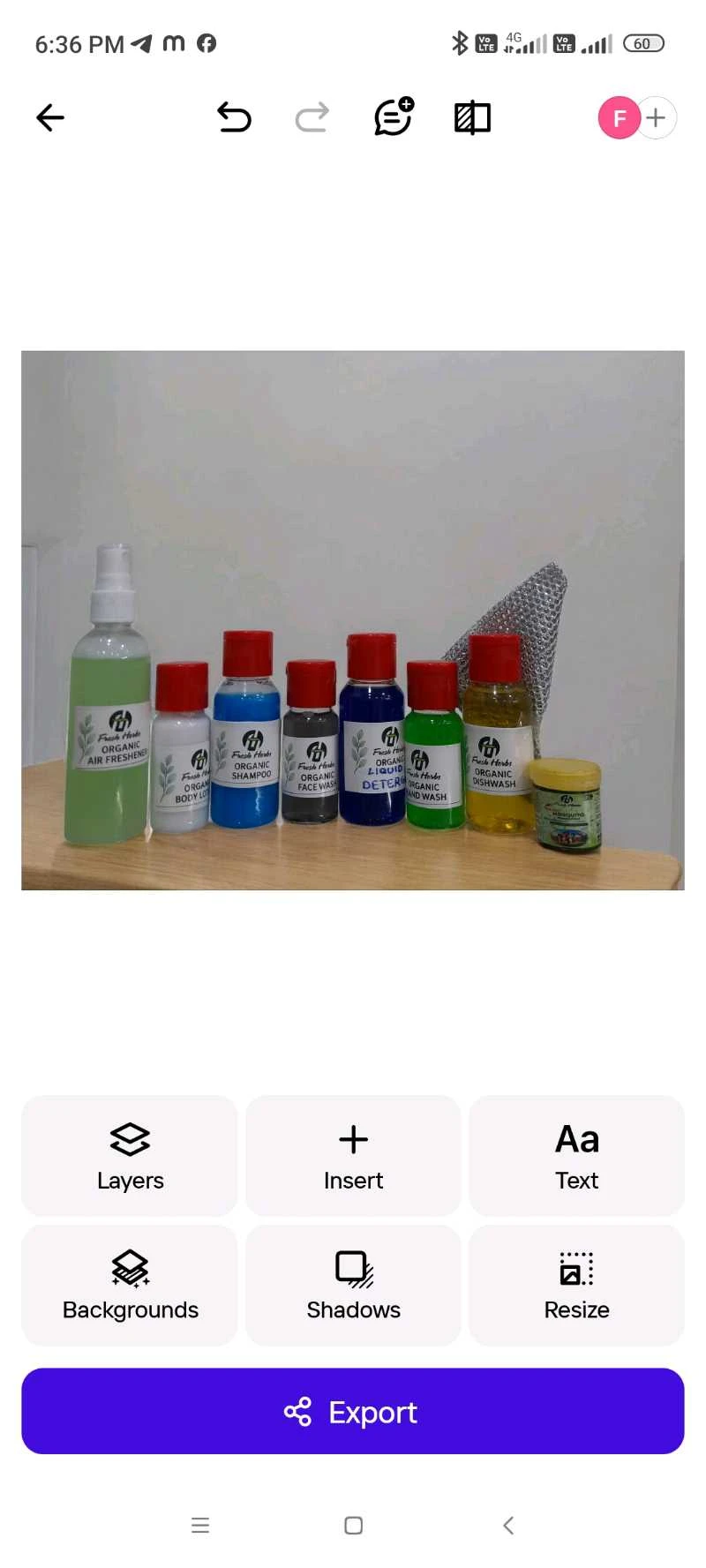Open the system recent apps menu

(x=200, y=1525)
